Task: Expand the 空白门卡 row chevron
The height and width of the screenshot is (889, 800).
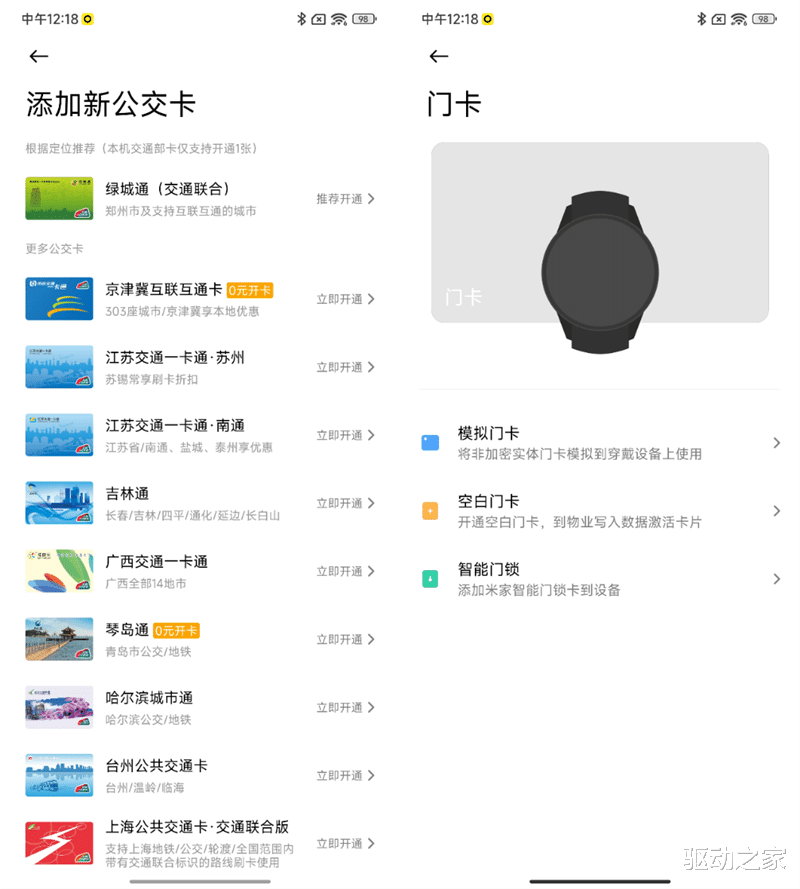Action: pyautogui.click(x=777, y=510)
